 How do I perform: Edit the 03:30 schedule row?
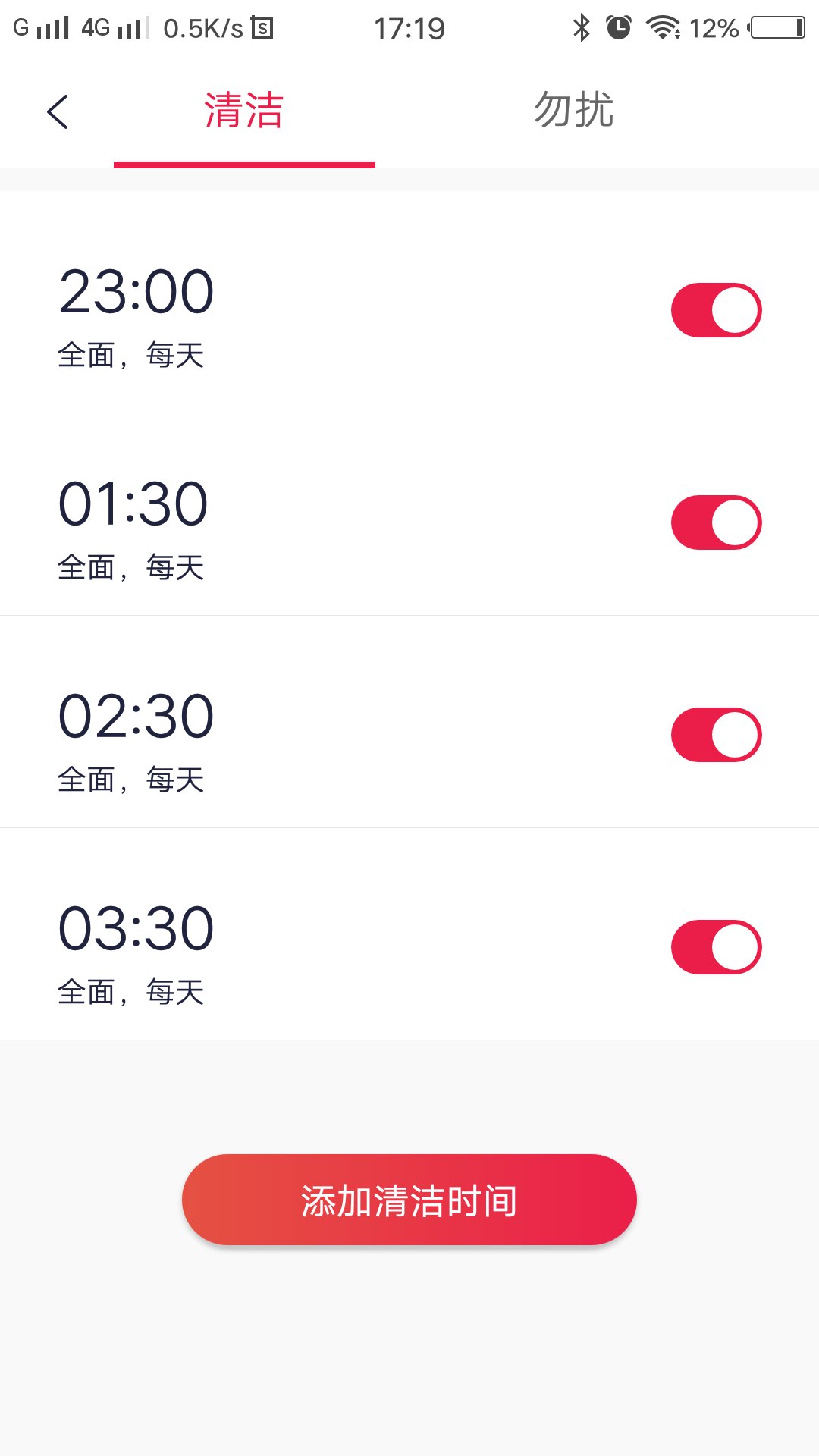click(x=409, y=934)
